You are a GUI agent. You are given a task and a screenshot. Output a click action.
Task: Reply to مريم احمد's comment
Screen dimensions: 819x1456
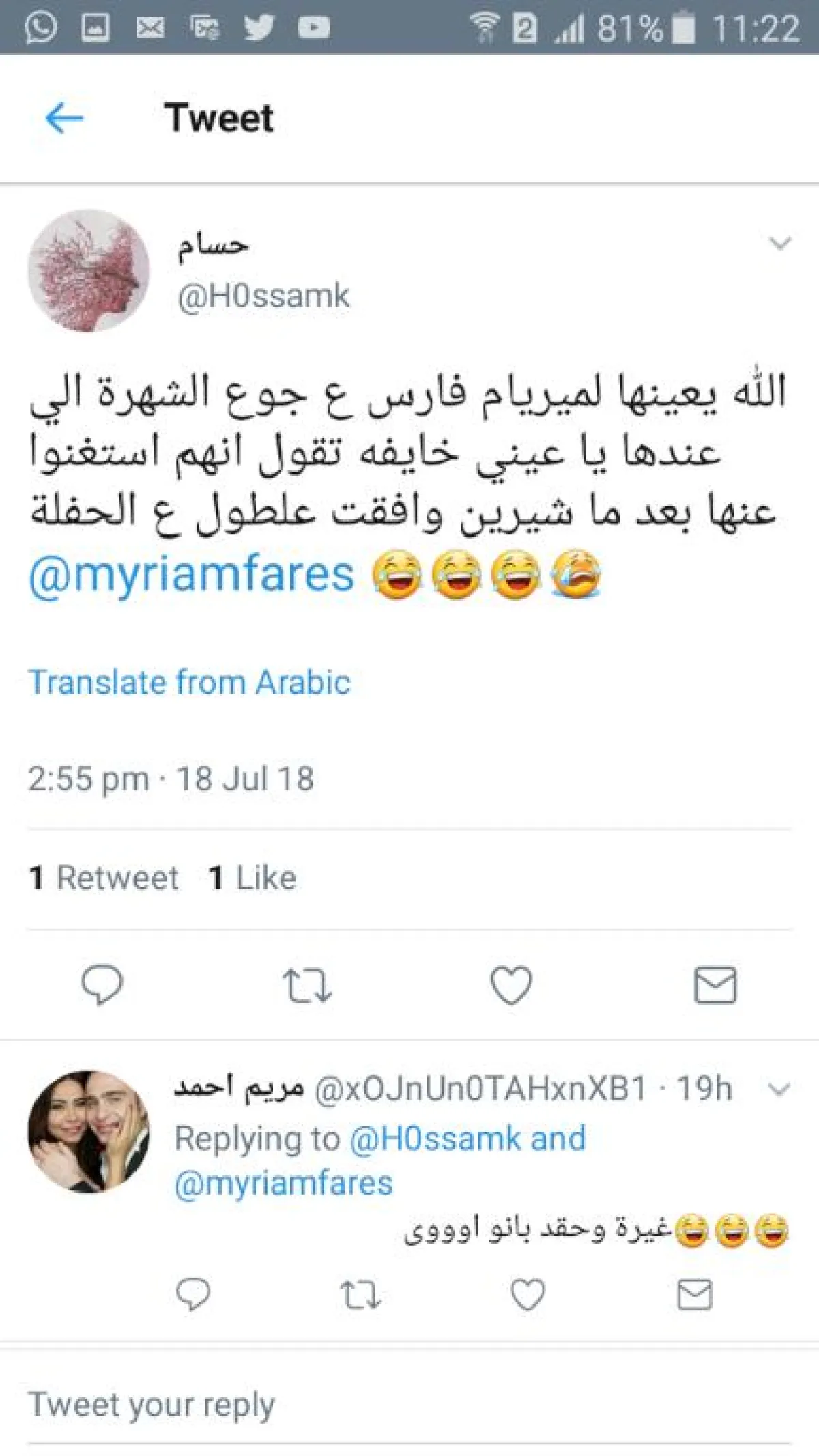click(x=194, y=1294)
